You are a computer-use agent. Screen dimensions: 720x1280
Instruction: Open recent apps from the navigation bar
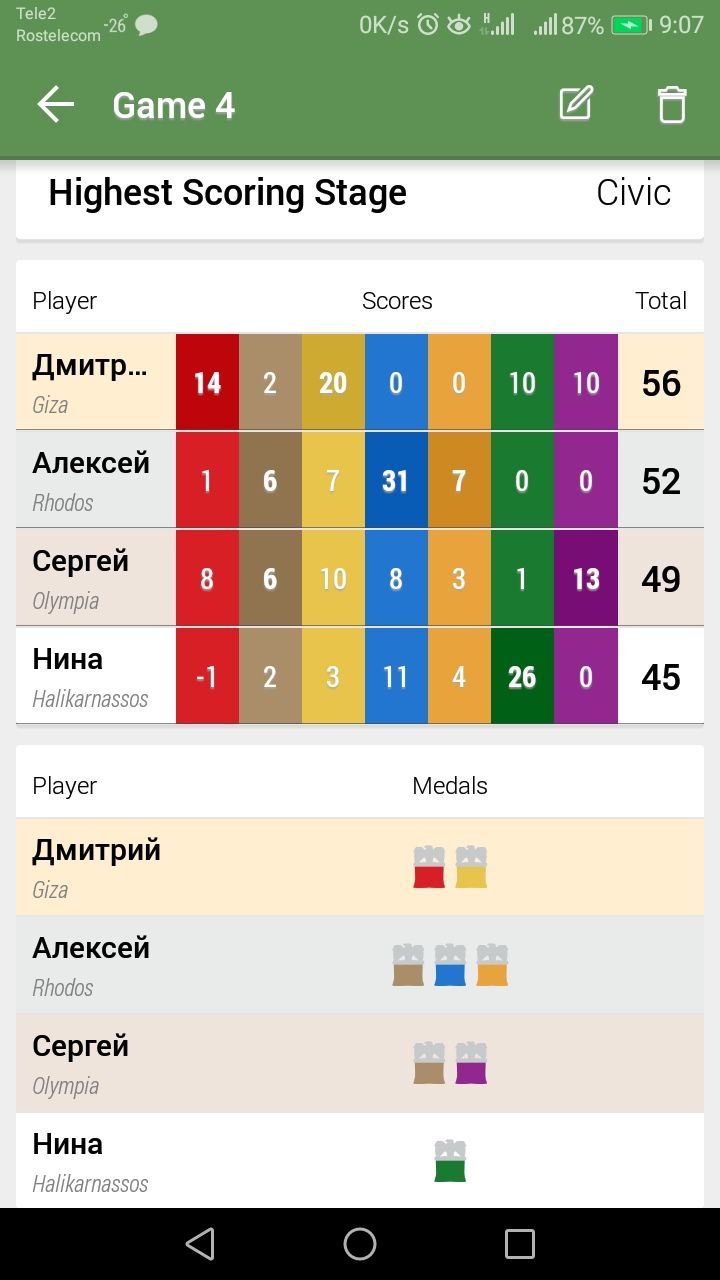click(x=520, y=1244)
